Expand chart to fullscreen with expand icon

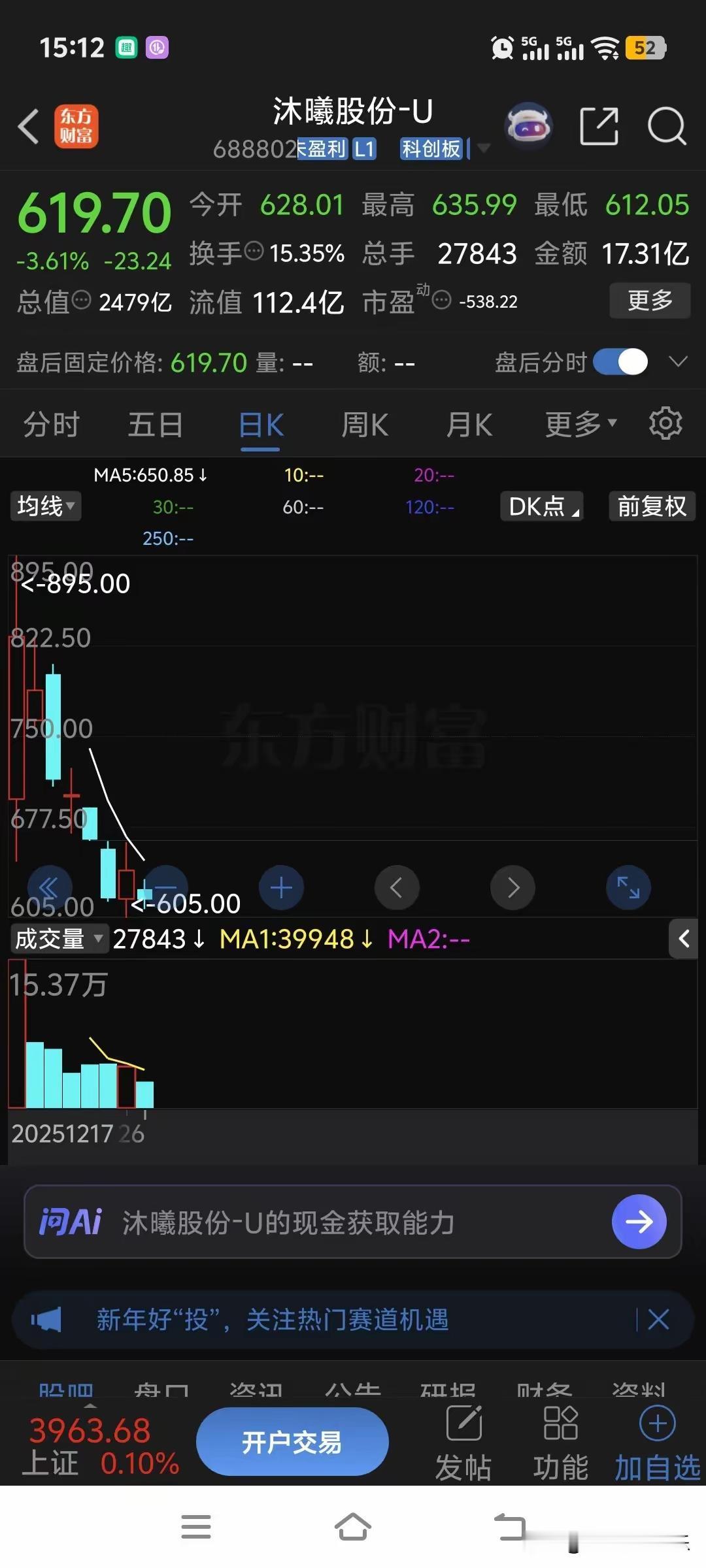coord(628,887)
